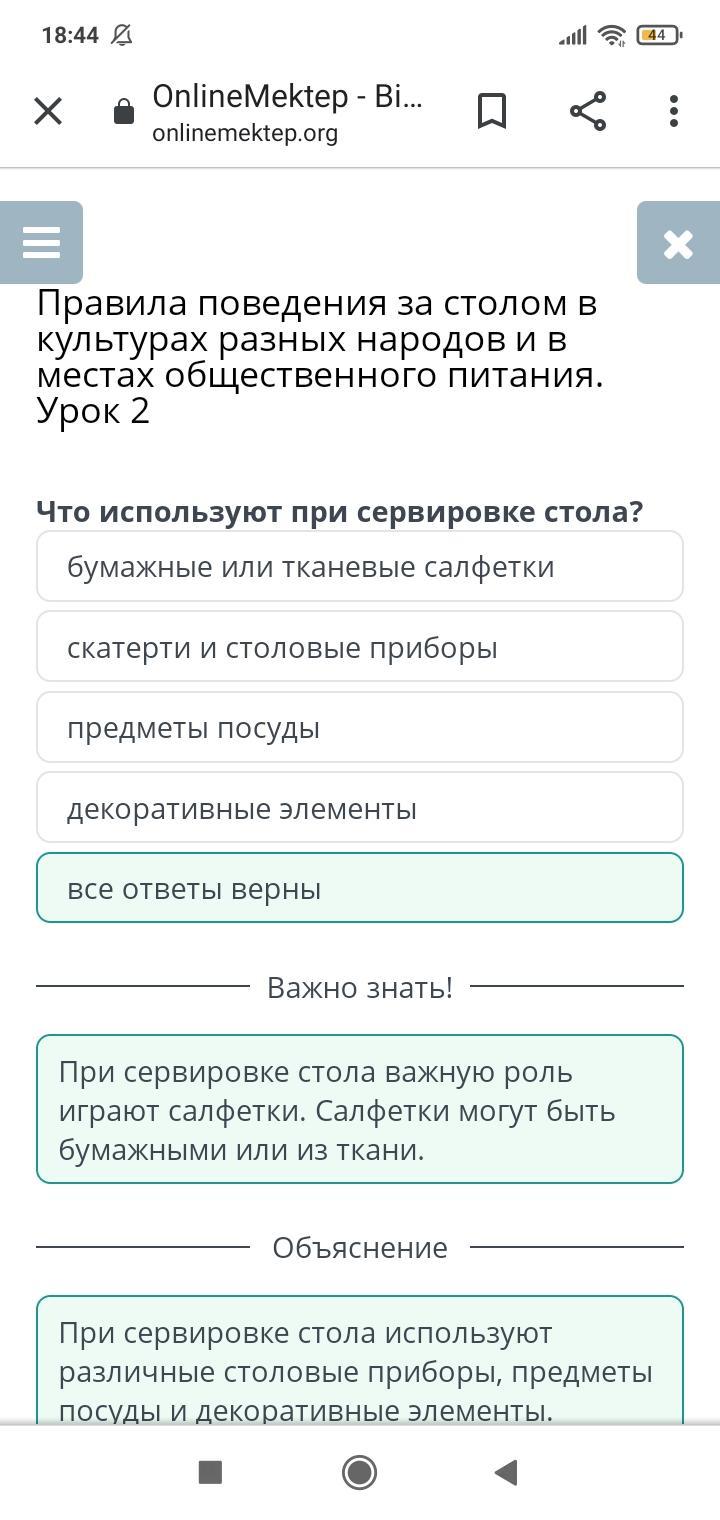The width and height of the screenshot is (720, 1520).
Task: Select "декоративные элементы" option
Action: (360, 808)
